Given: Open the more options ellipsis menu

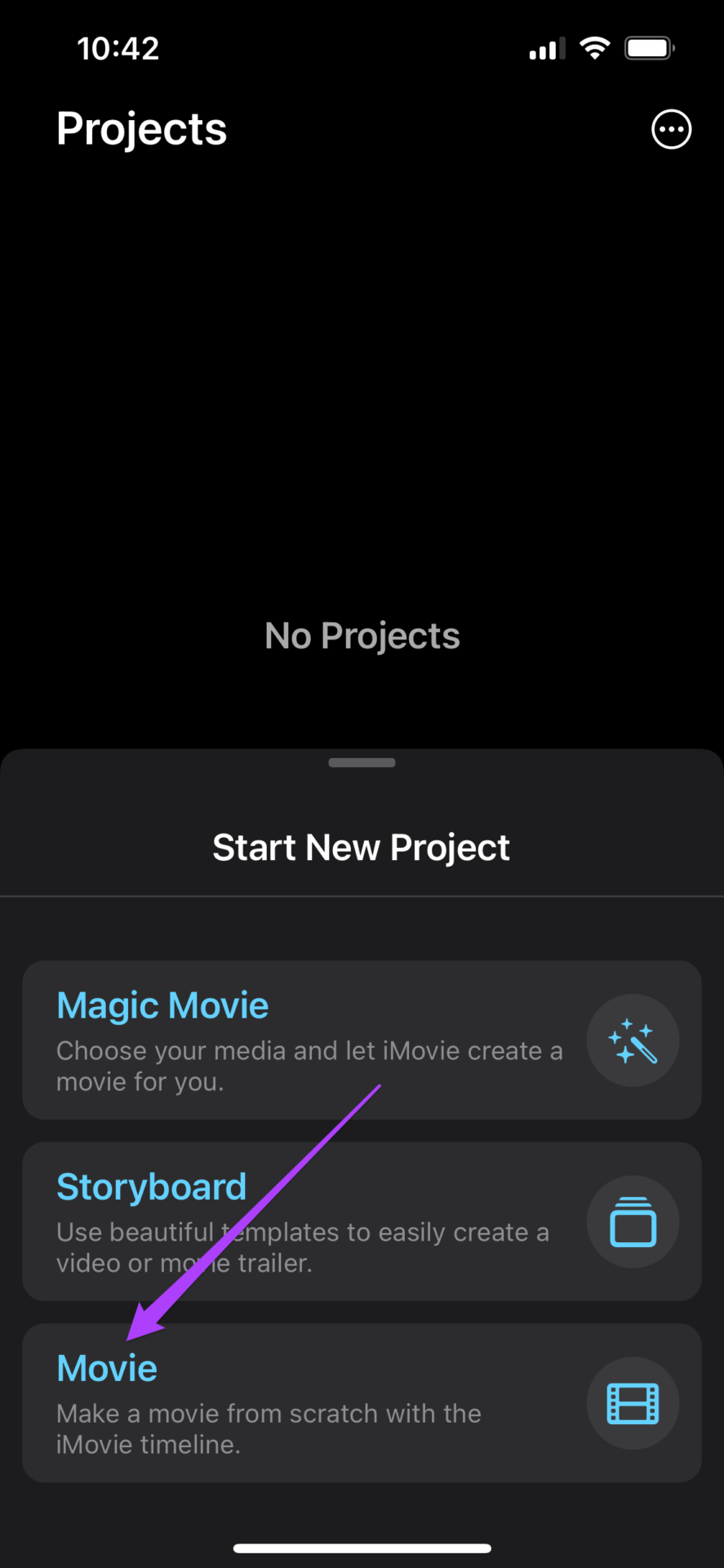Looking at the screenshot, I should pos(671,129).
